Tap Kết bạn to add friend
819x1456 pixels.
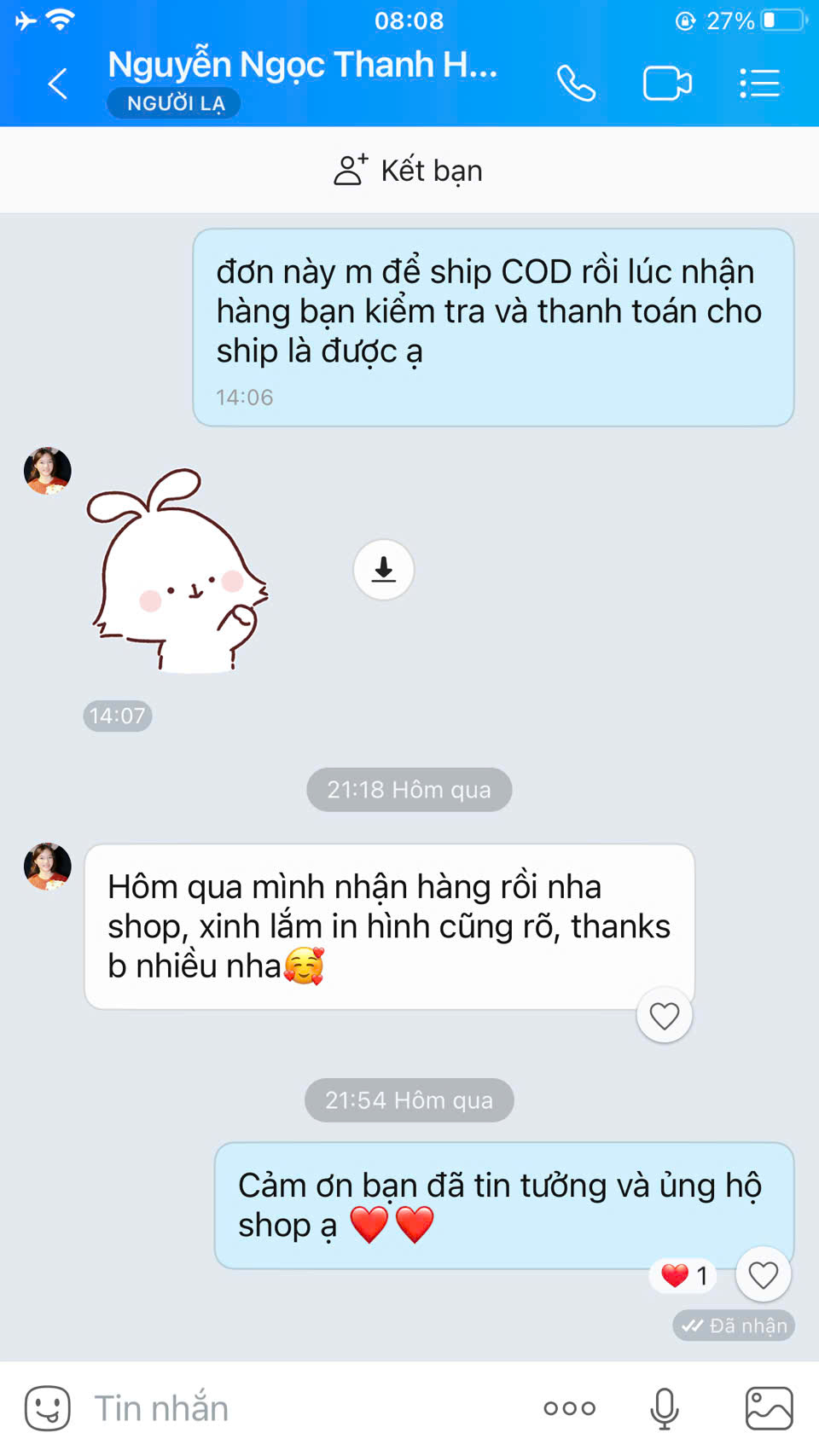(x=409, y=171)
